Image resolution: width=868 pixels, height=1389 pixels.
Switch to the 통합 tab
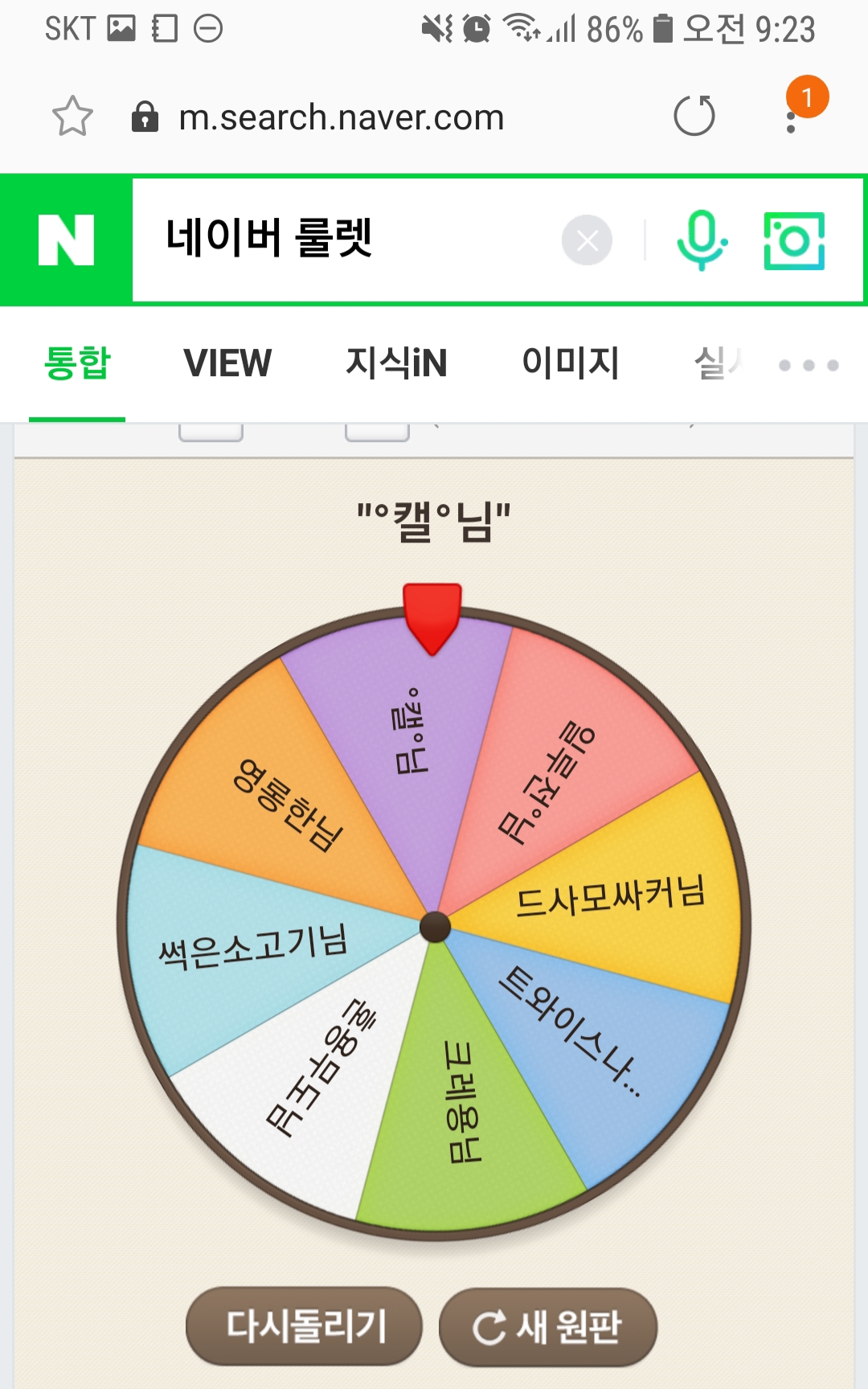tap(77, 363)
